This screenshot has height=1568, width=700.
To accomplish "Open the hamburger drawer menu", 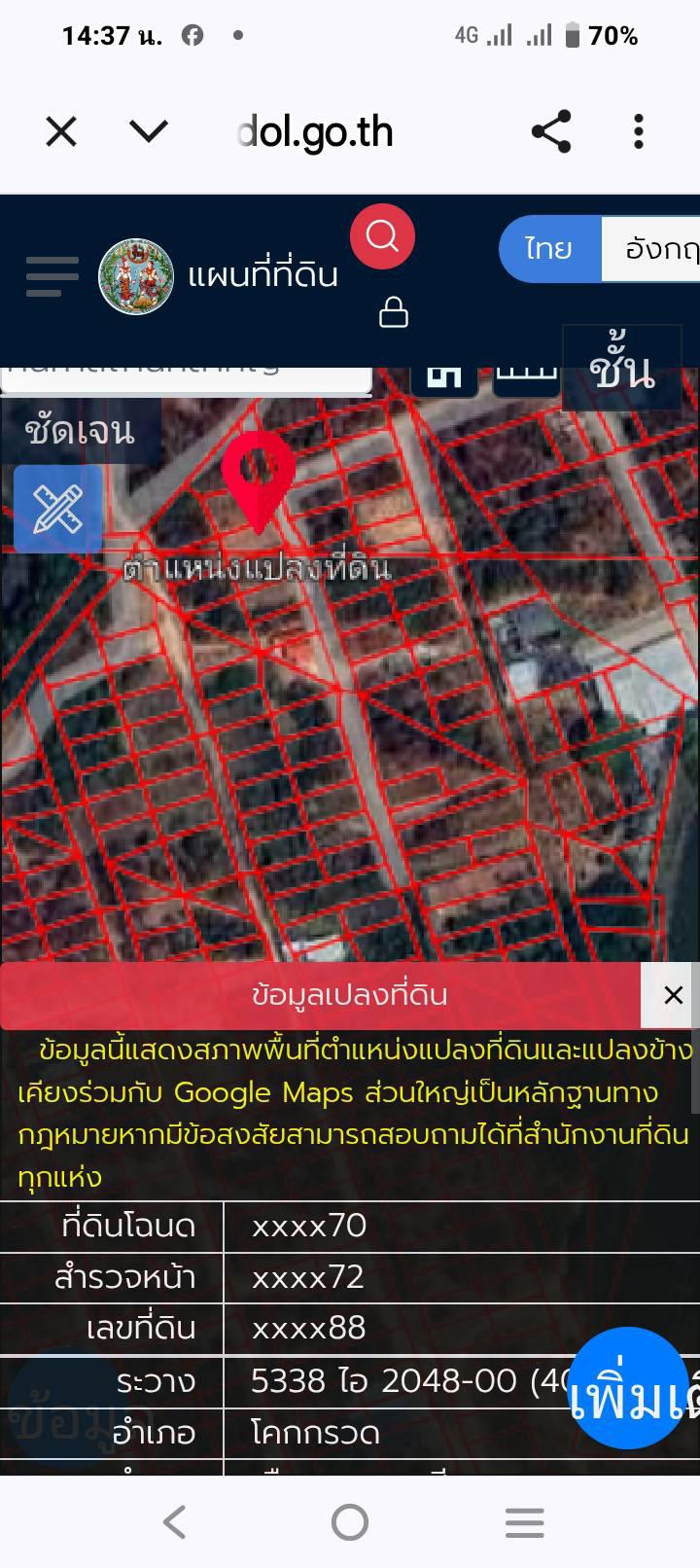I will (52, 276).
